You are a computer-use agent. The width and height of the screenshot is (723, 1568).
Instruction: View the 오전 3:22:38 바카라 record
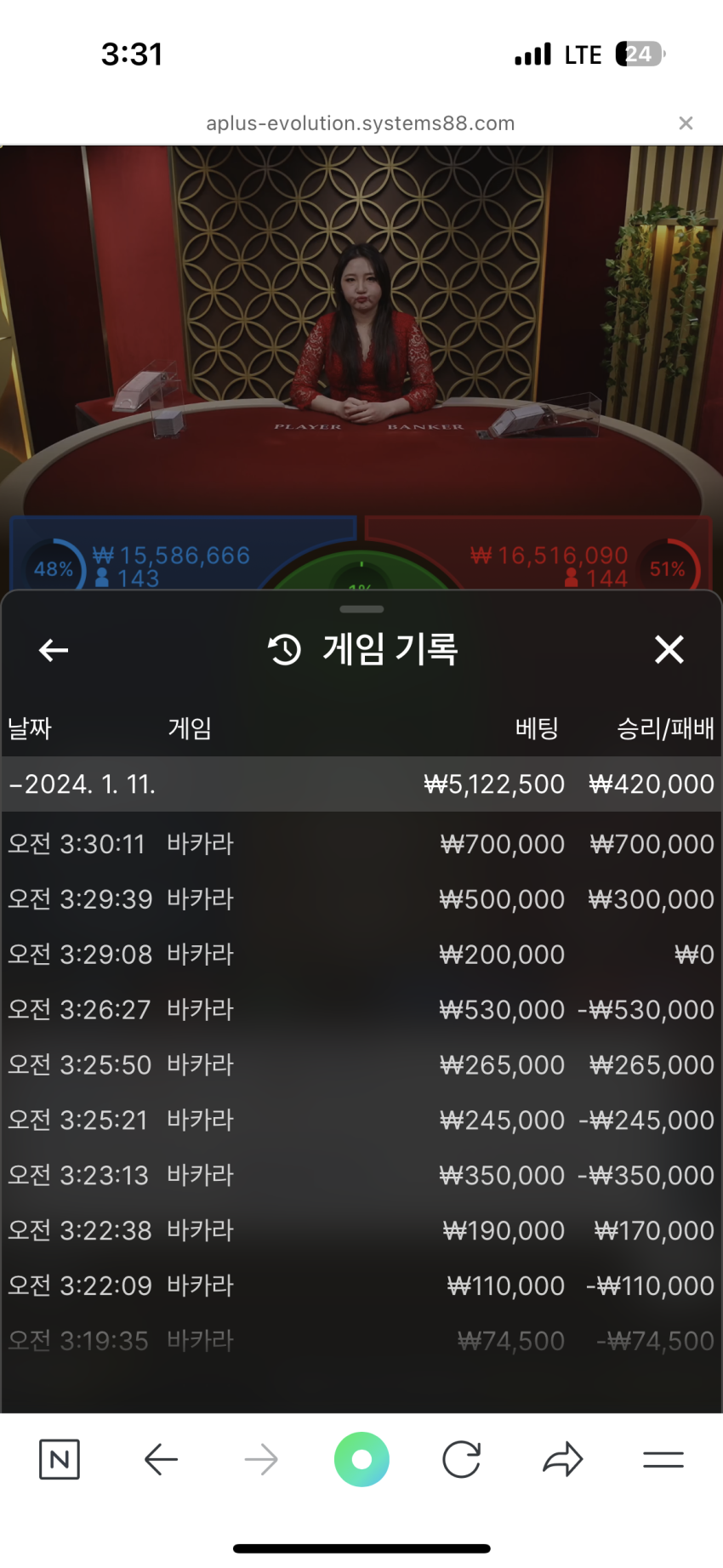(361, 1230)
